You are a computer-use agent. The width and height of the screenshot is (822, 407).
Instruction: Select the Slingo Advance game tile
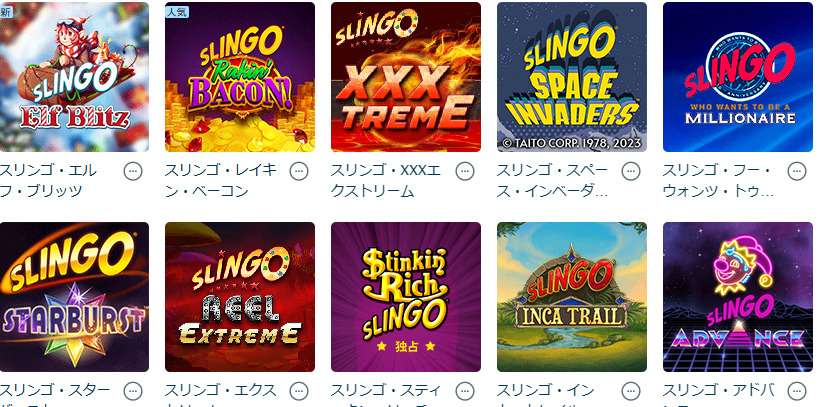click(x=738, y=297)
